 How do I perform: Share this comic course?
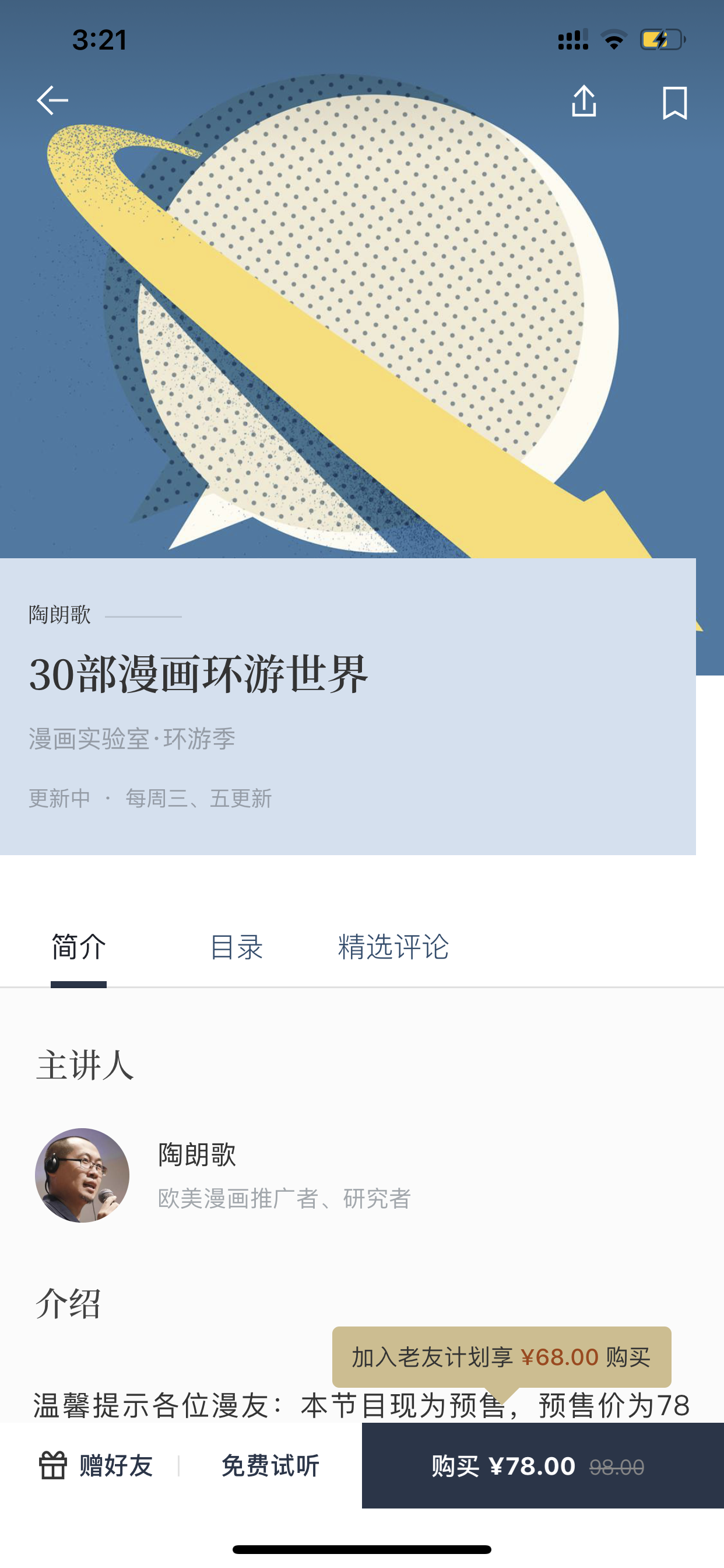(x=584, y=100)
